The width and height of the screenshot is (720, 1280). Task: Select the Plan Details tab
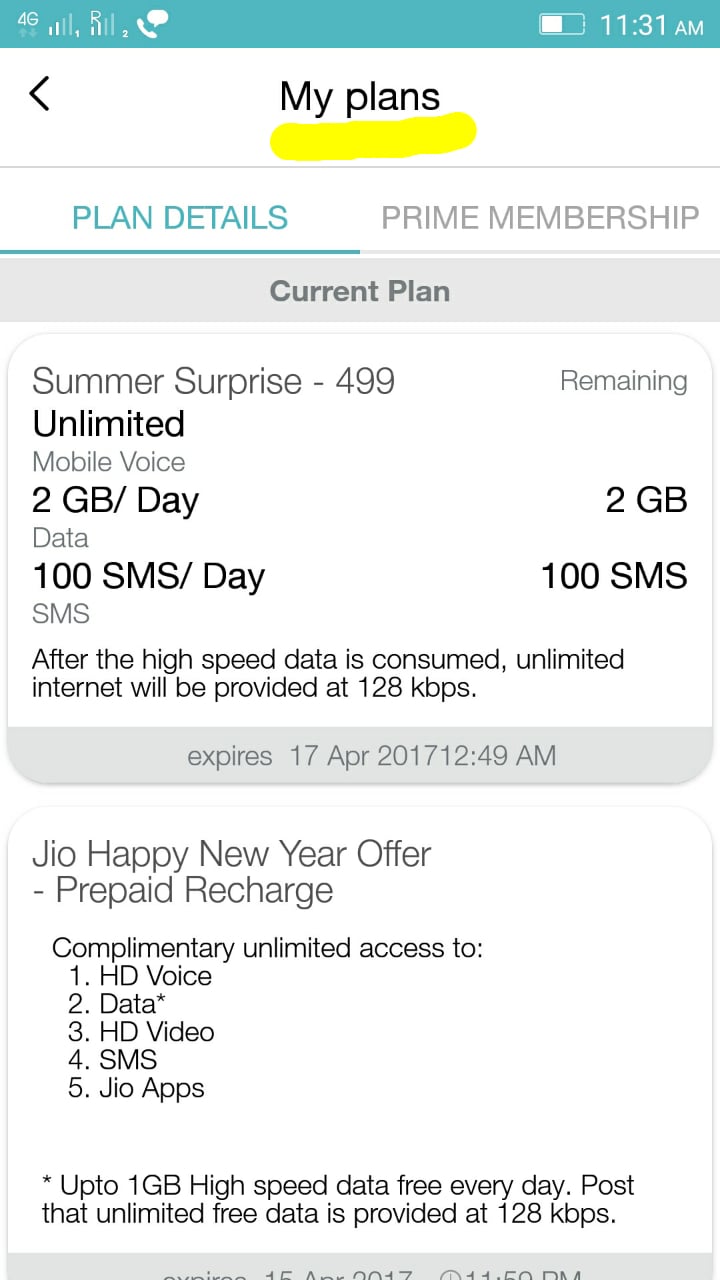point(180,217)
